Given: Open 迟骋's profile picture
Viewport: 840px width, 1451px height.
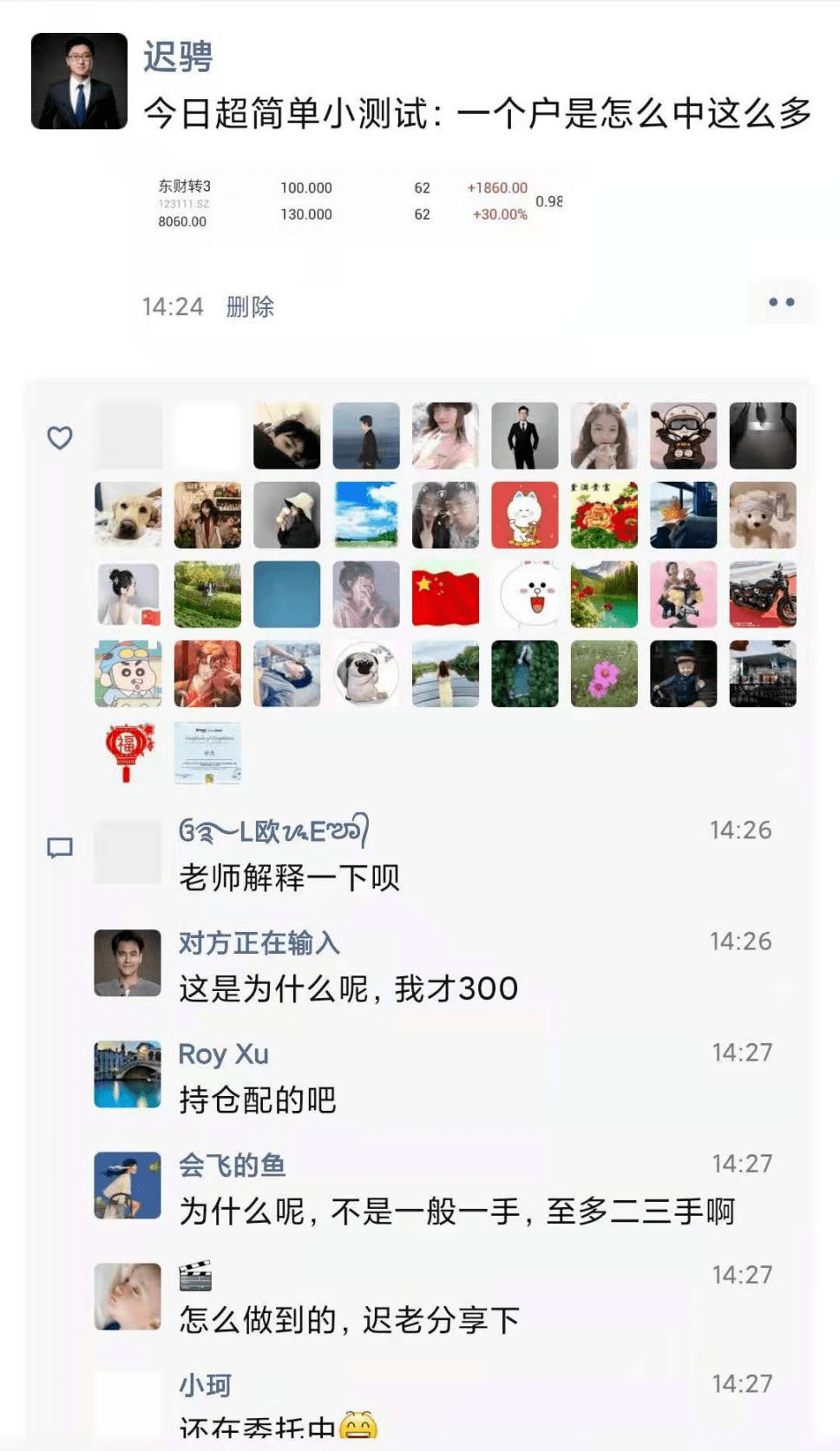Looking at the screenshot, I should [x=79, y=82].
